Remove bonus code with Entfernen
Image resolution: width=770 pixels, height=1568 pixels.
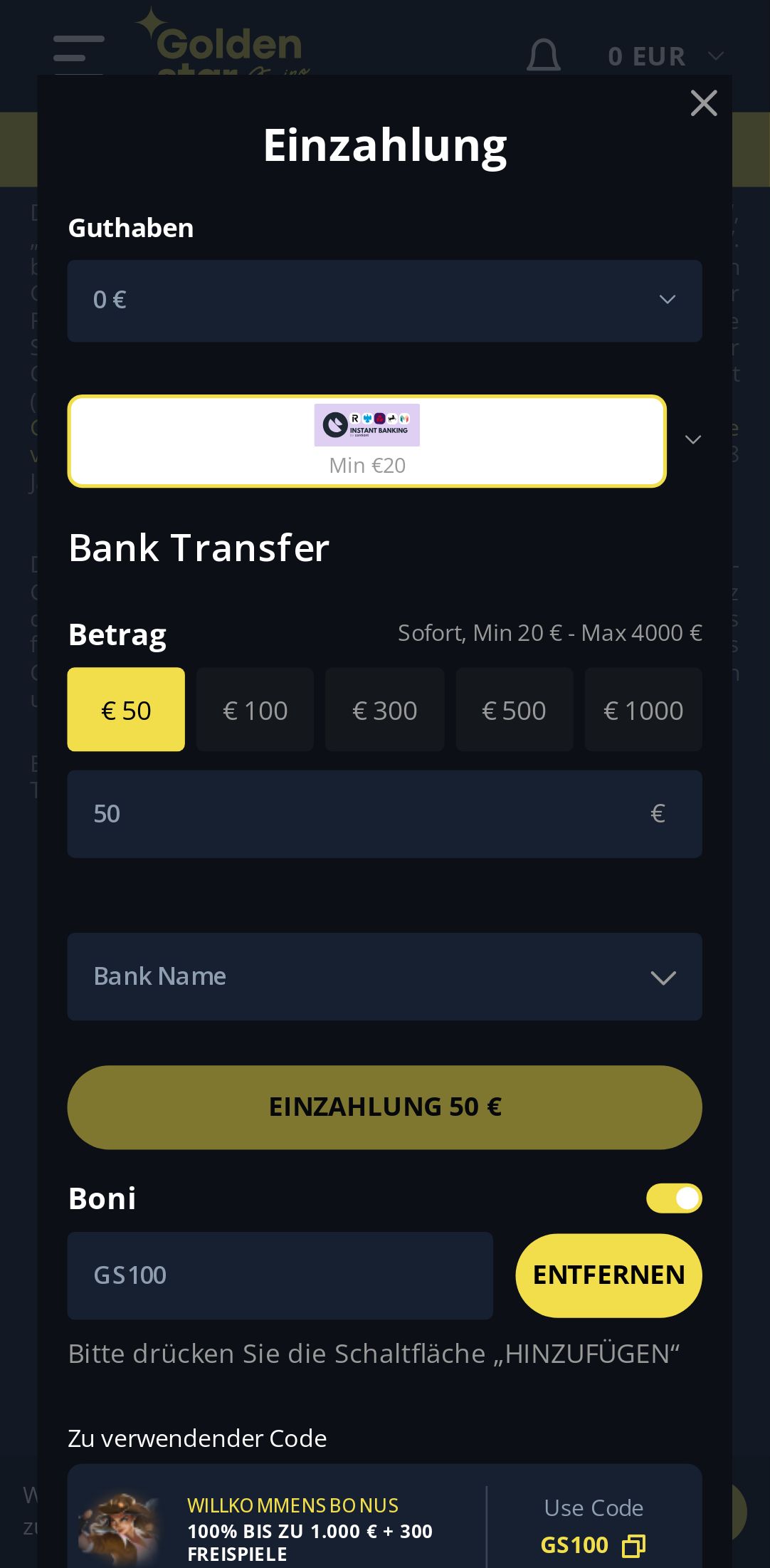pos(608,1275)
